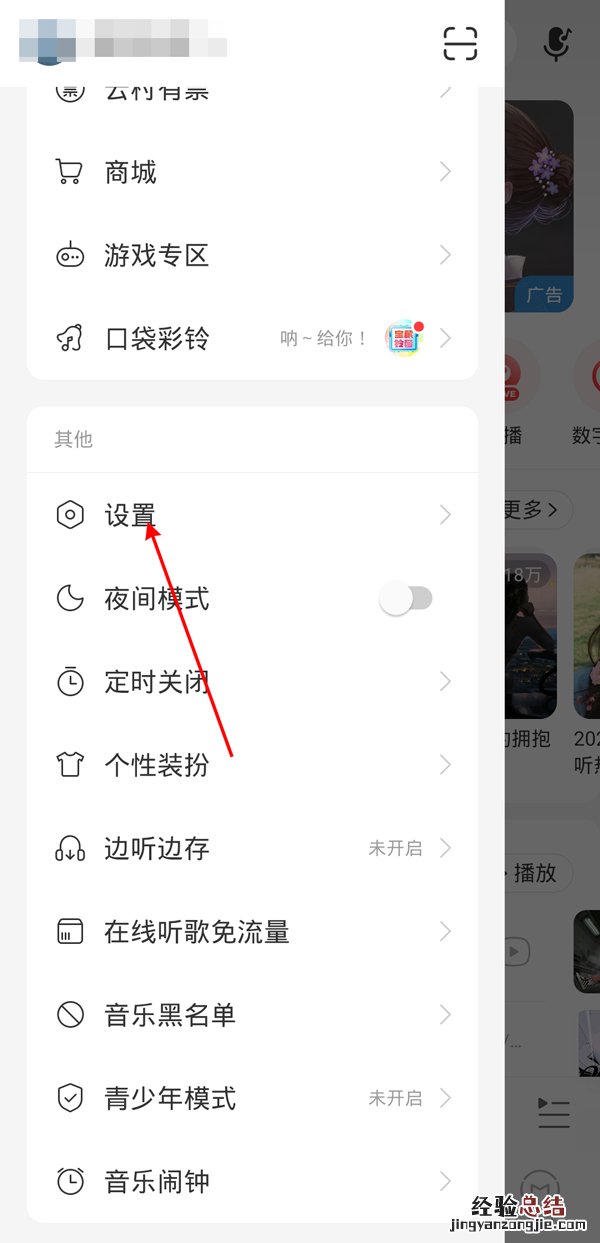
Task: Open 定时关闭
Action: (x=252, y=682)
